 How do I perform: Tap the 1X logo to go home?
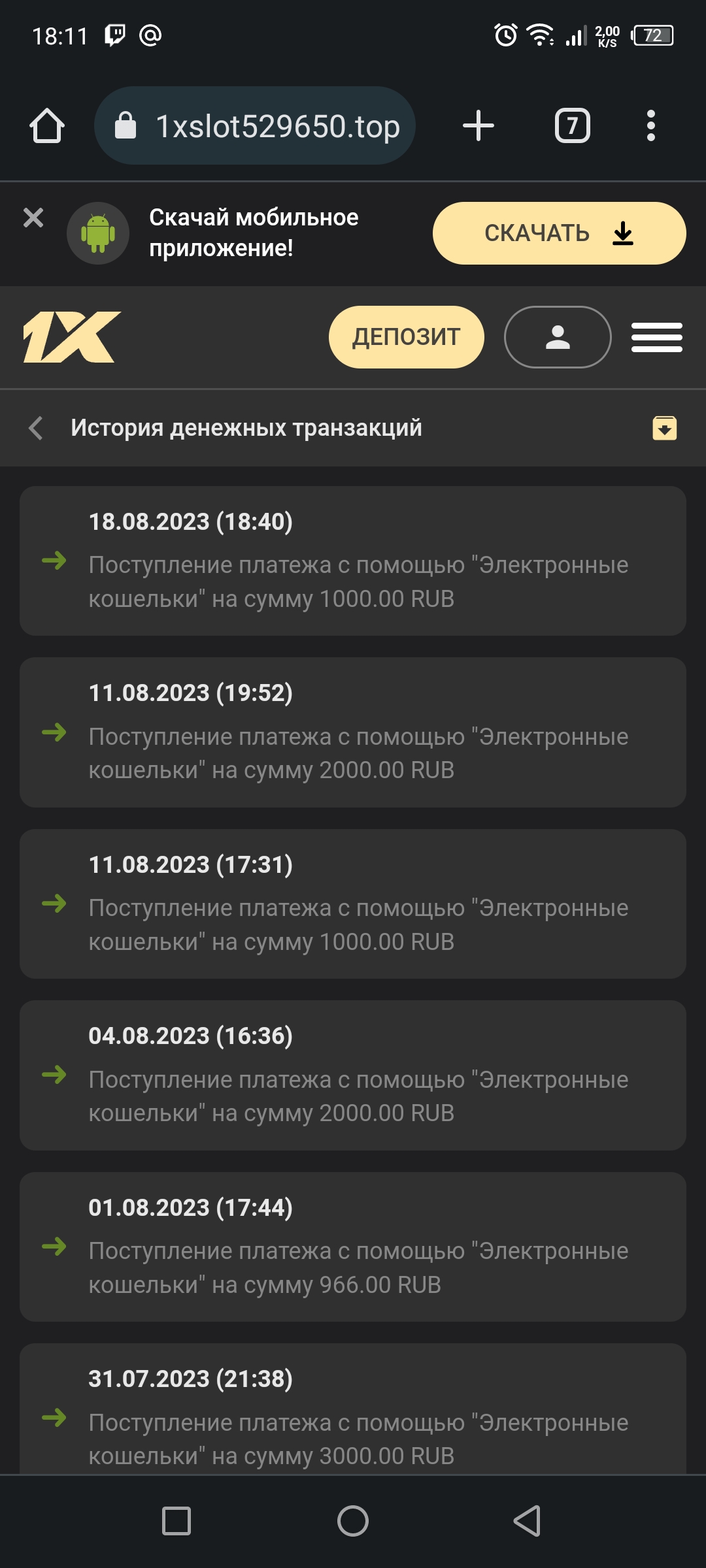click(72, 337)
